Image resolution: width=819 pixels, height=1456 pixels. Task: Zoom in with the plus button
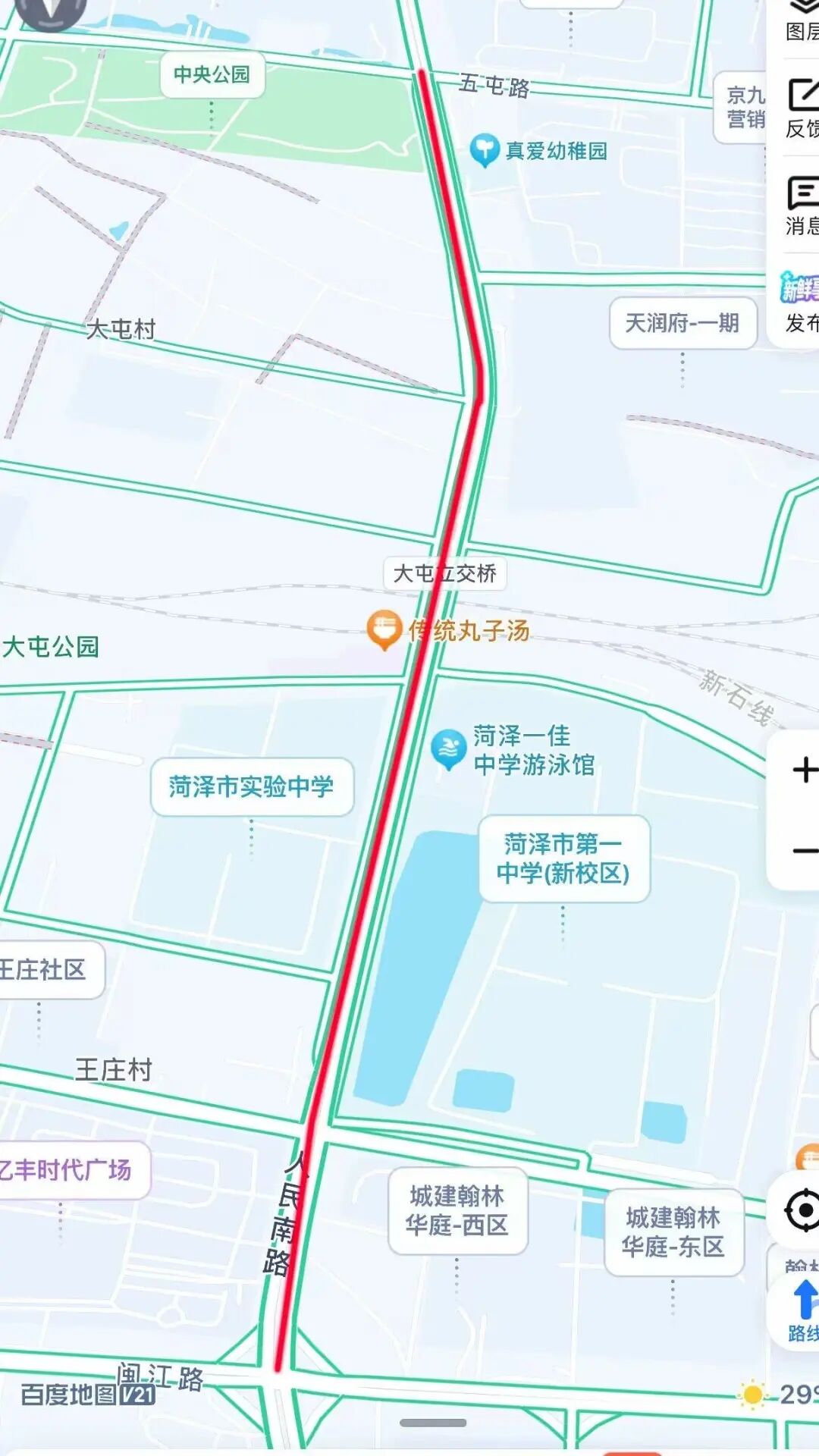pyautogui.click(x=804, y=770)
